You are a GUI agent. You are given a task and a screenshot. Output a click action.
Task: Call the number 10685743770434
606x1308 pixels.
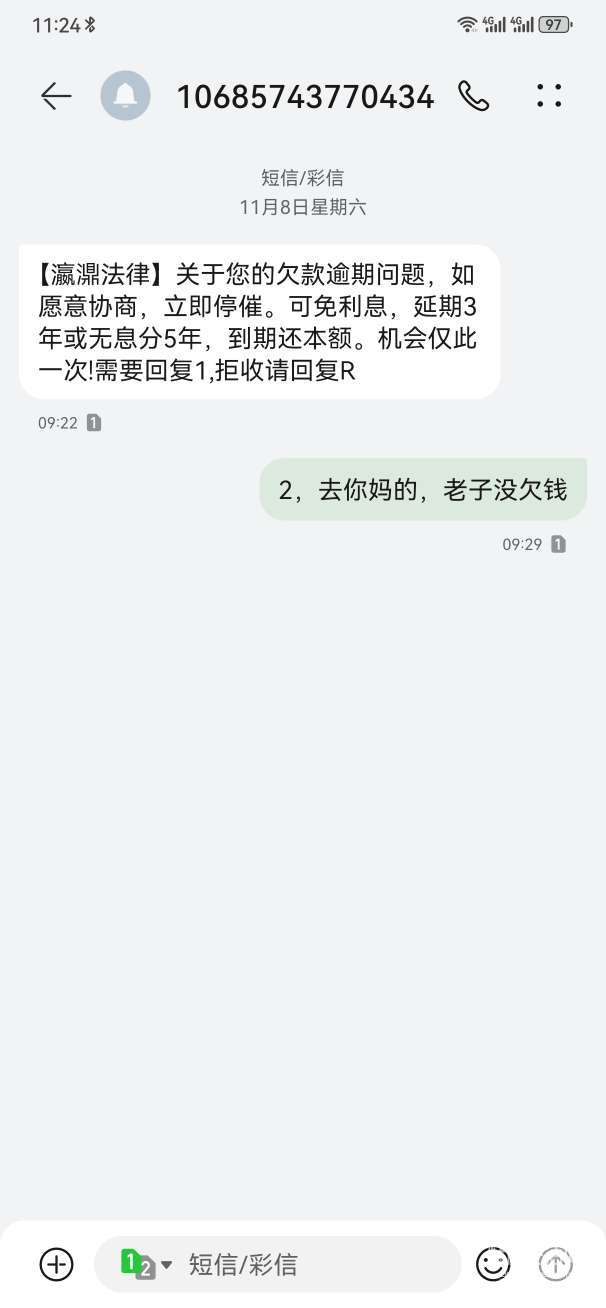coord(473,96)
